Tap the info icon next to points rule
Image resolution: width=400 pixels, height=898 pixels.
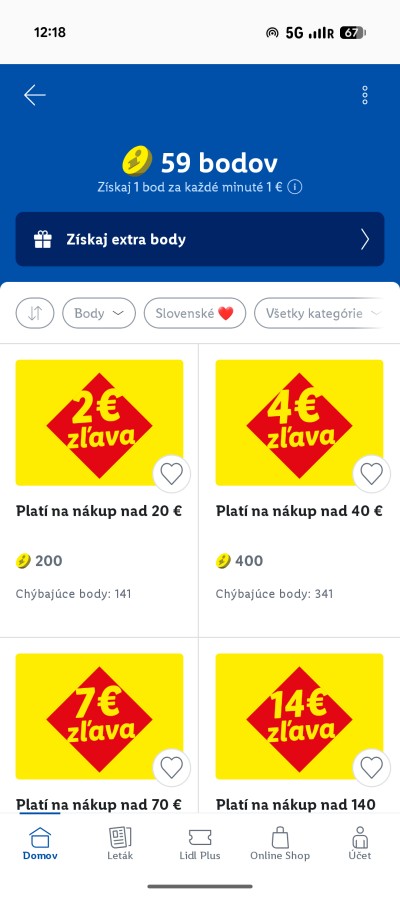295,187
